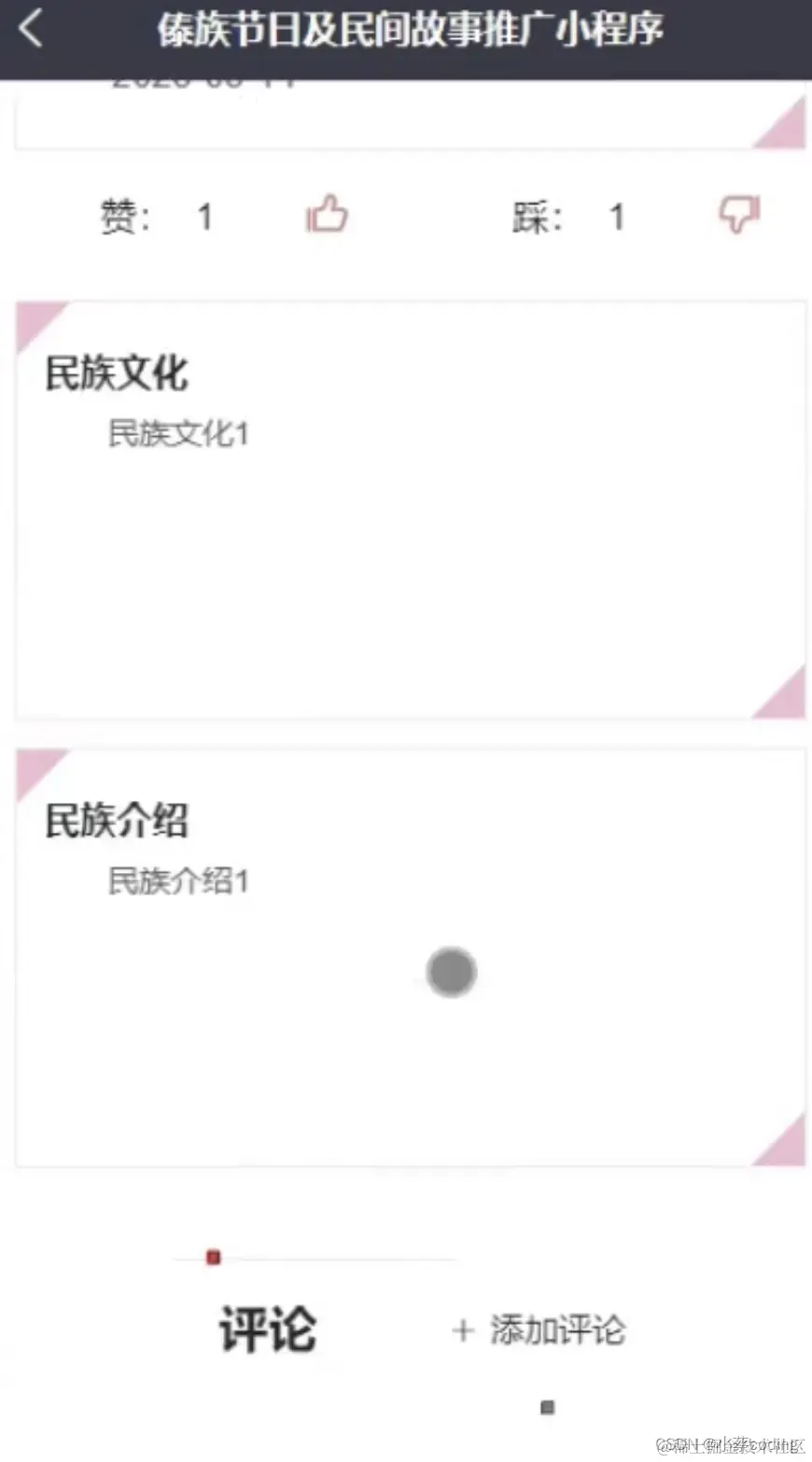Tap the 傣族节日及民间故事推广小程序 title
This screenshot has height=1462, width=812.
pos(408,29)
